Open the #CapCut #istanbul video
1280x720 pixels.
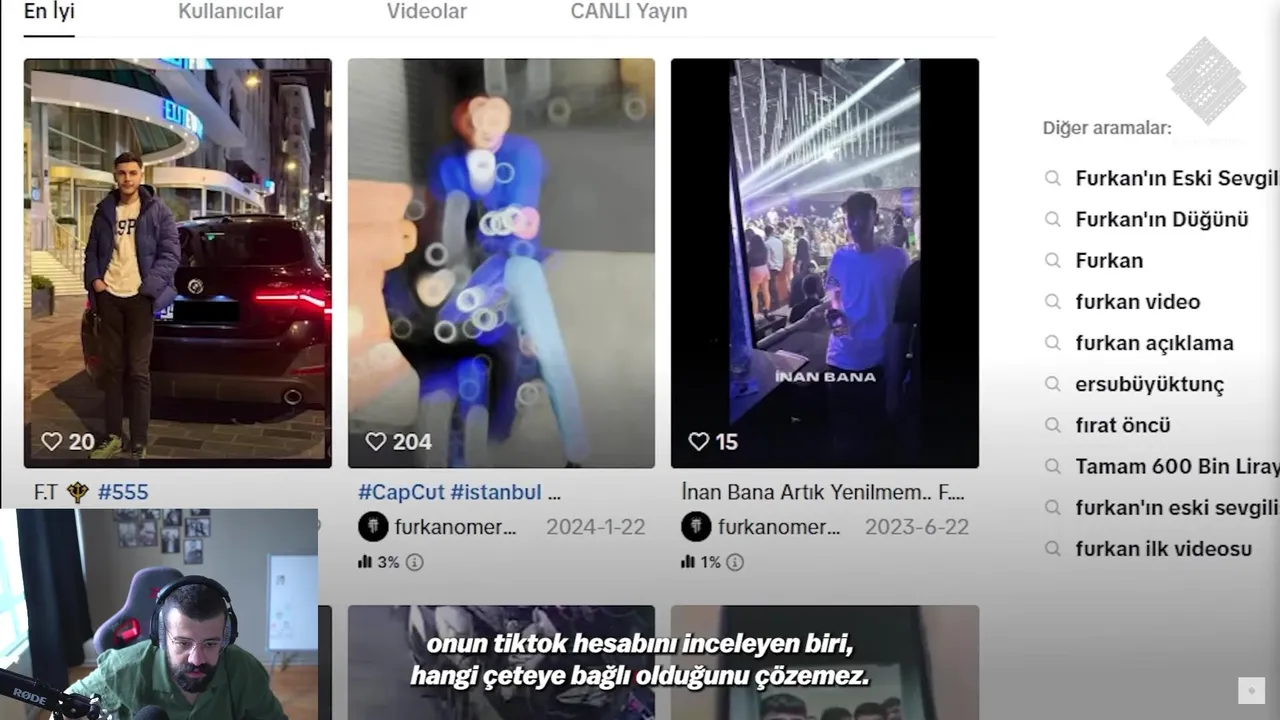point(501,262)
